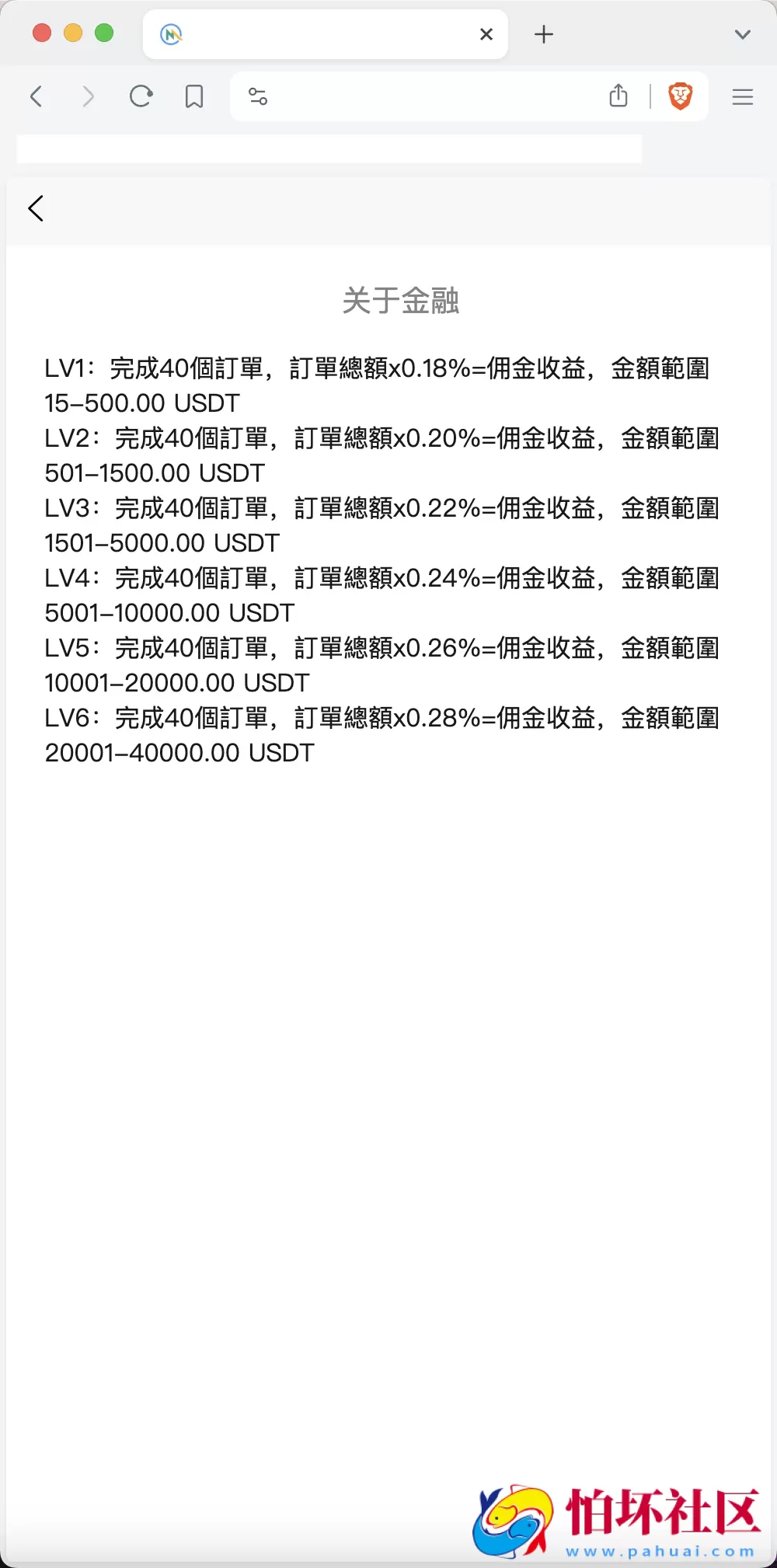Switch to the currently open browser tab

coord(326,33)
